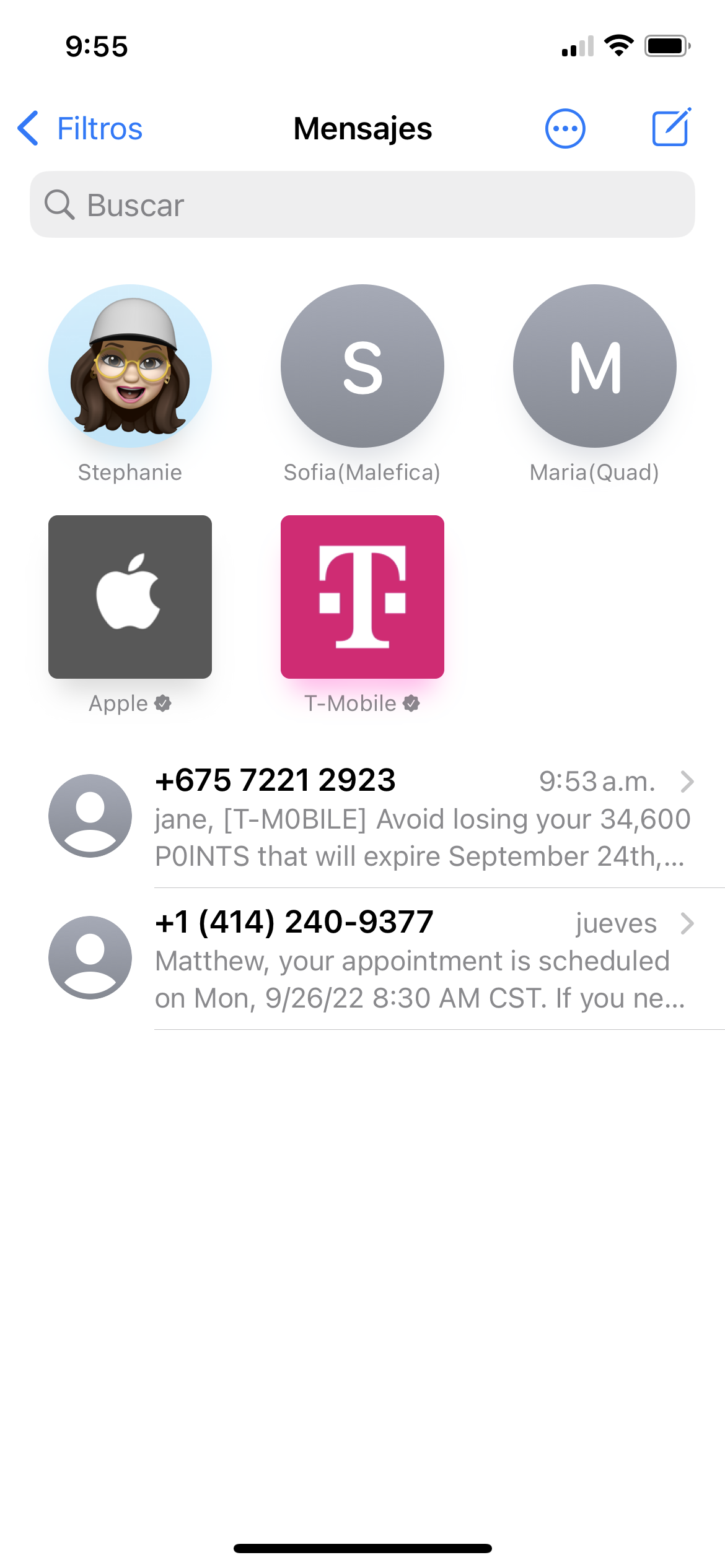Open pinned conversation with Stephanie
Screen dimensions: 725x1568
[x=130, y=367]
